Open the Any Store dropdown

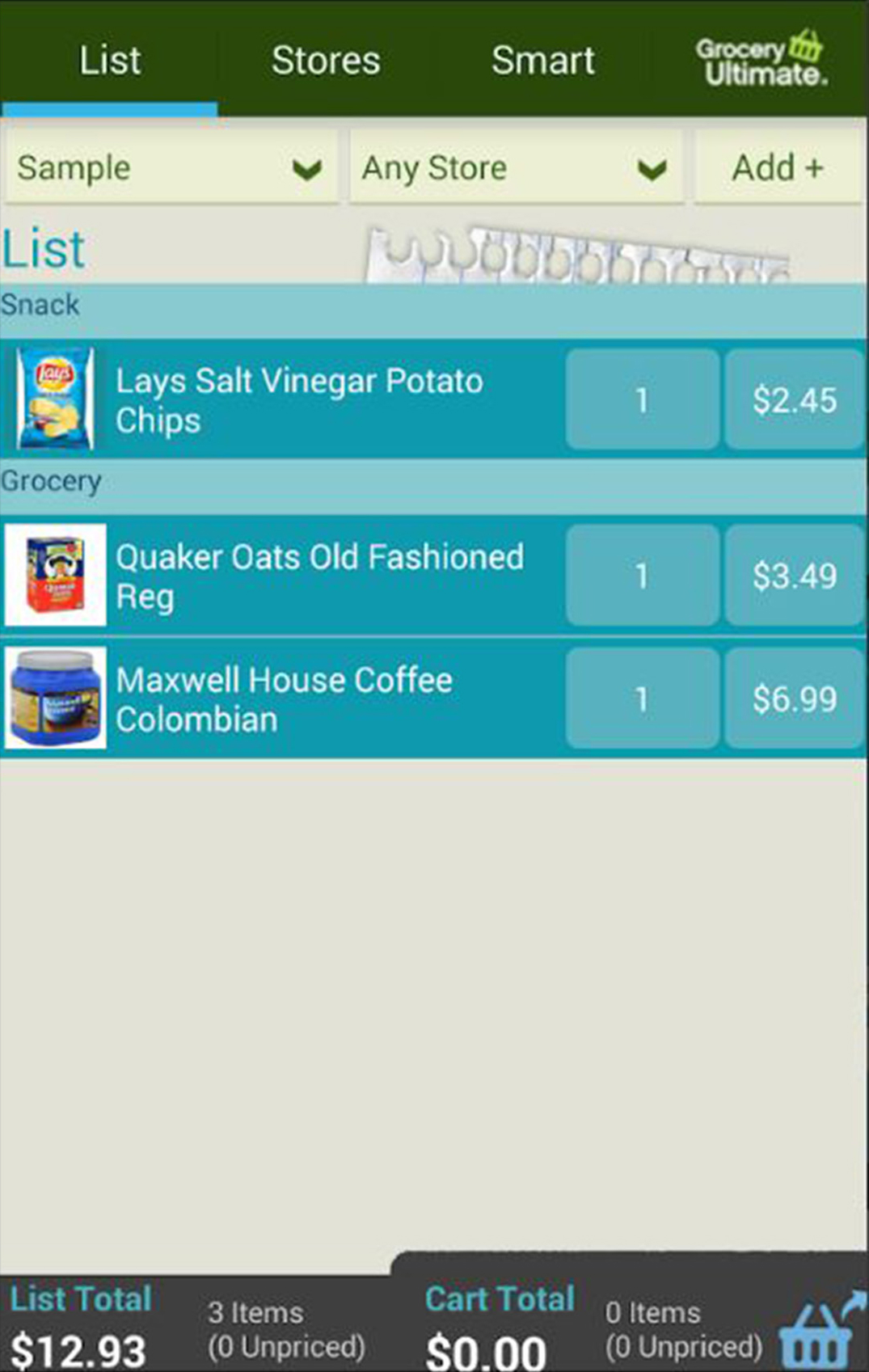pyautogui.click(x=516, y=168)
